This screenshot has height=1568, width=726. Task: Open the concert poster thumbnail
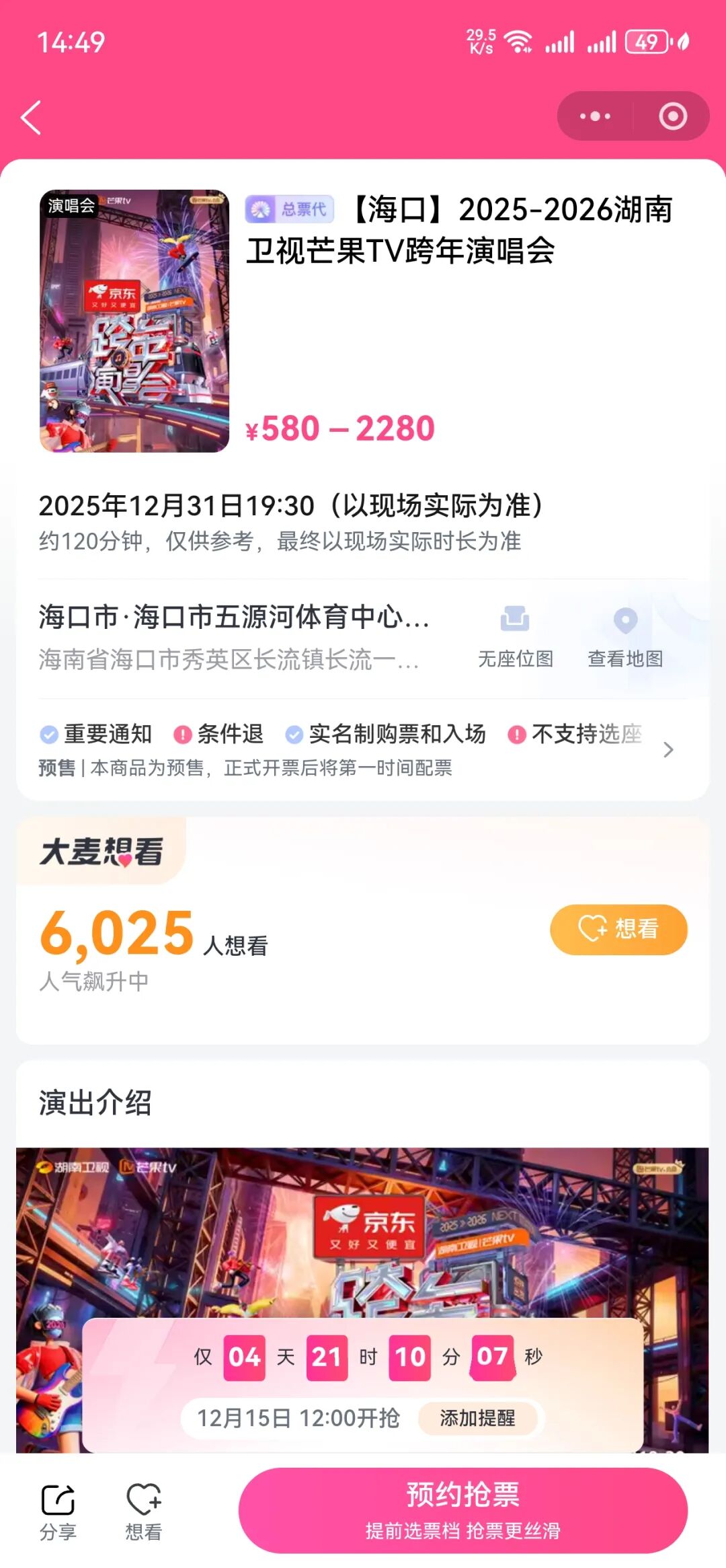pyautogui.click(x=134, y=321)
